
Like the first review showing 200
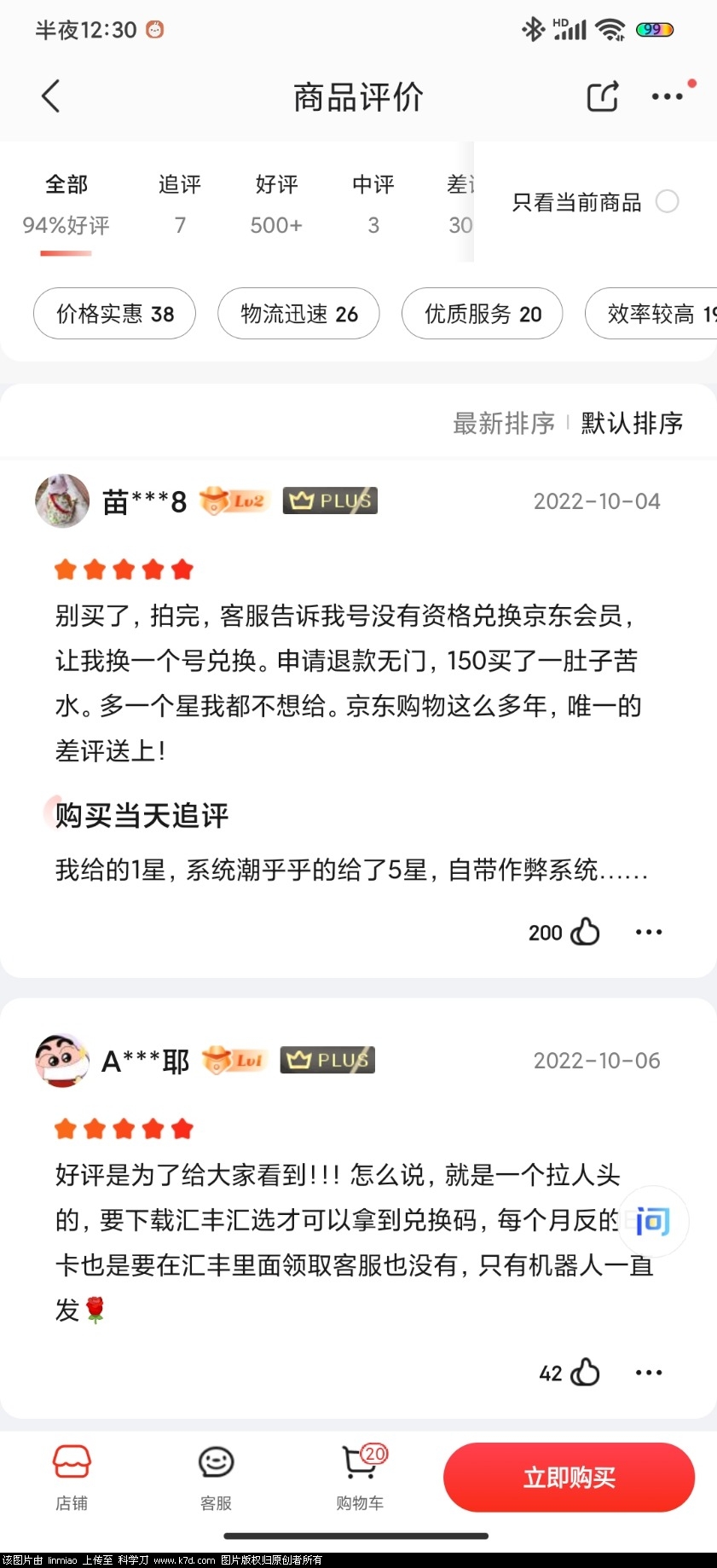(584, 932)
